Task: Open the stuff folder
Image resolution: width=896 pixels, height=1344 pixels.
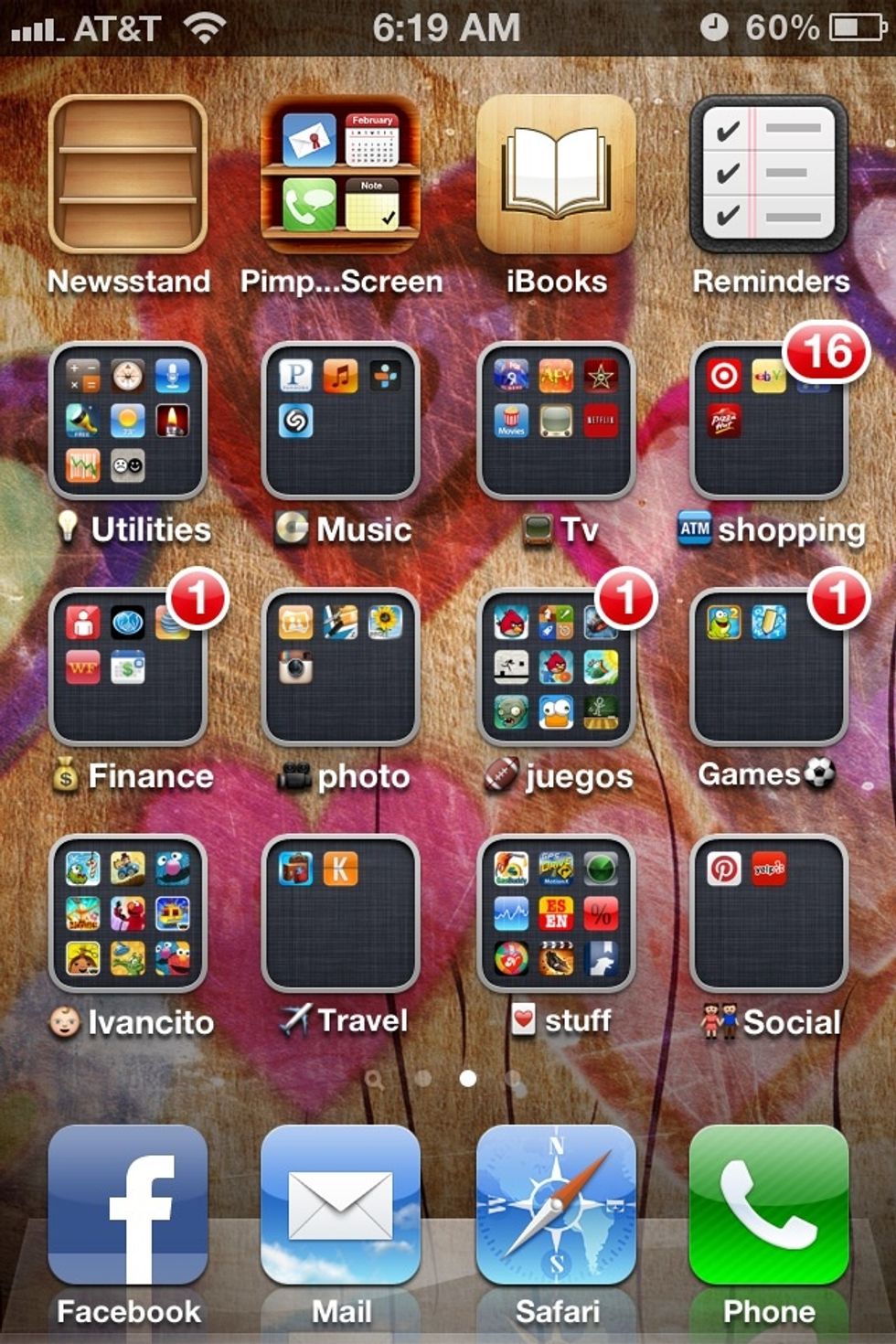Action: 556,914
